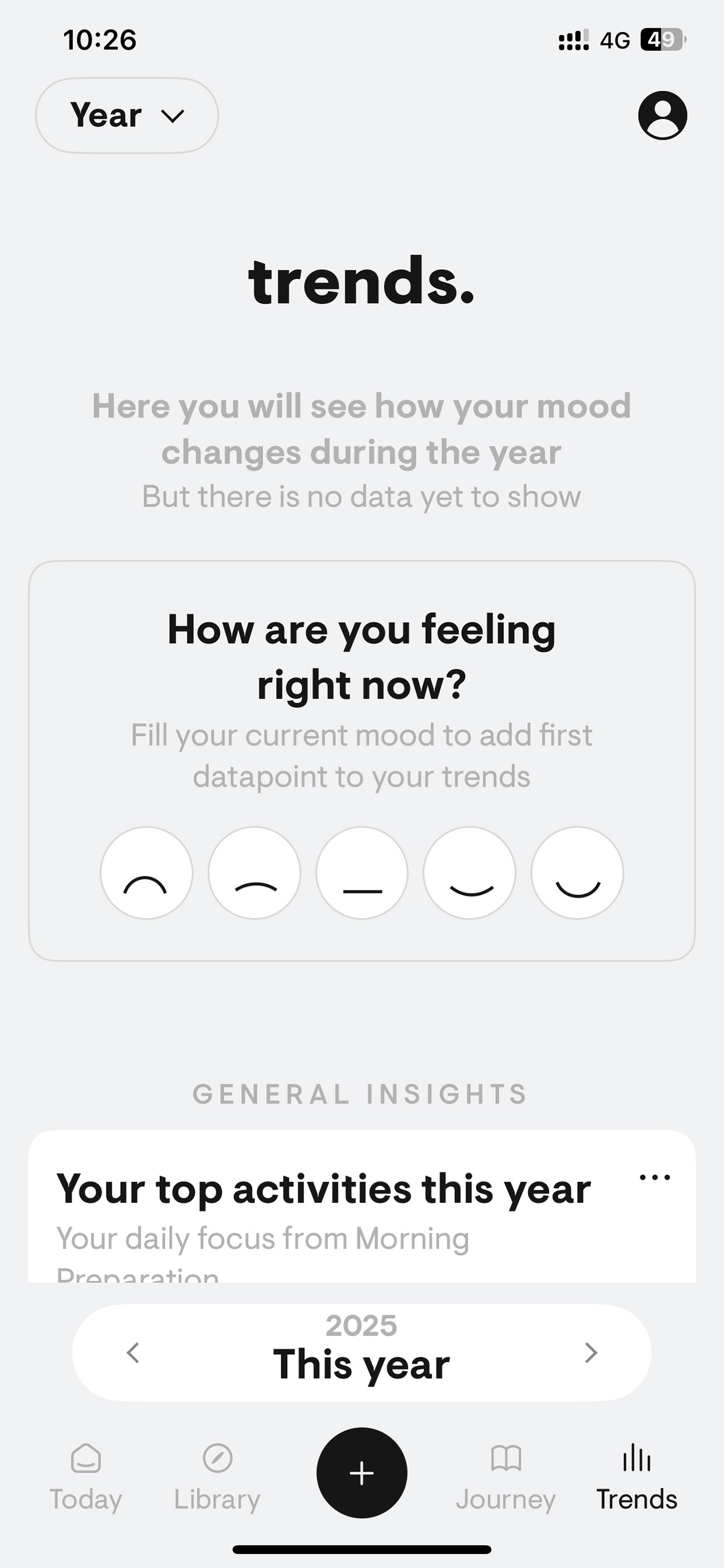The height and width of the screenshot is (1568, 724).
Task: Select the slightly sad mood face
Action: 255,872
